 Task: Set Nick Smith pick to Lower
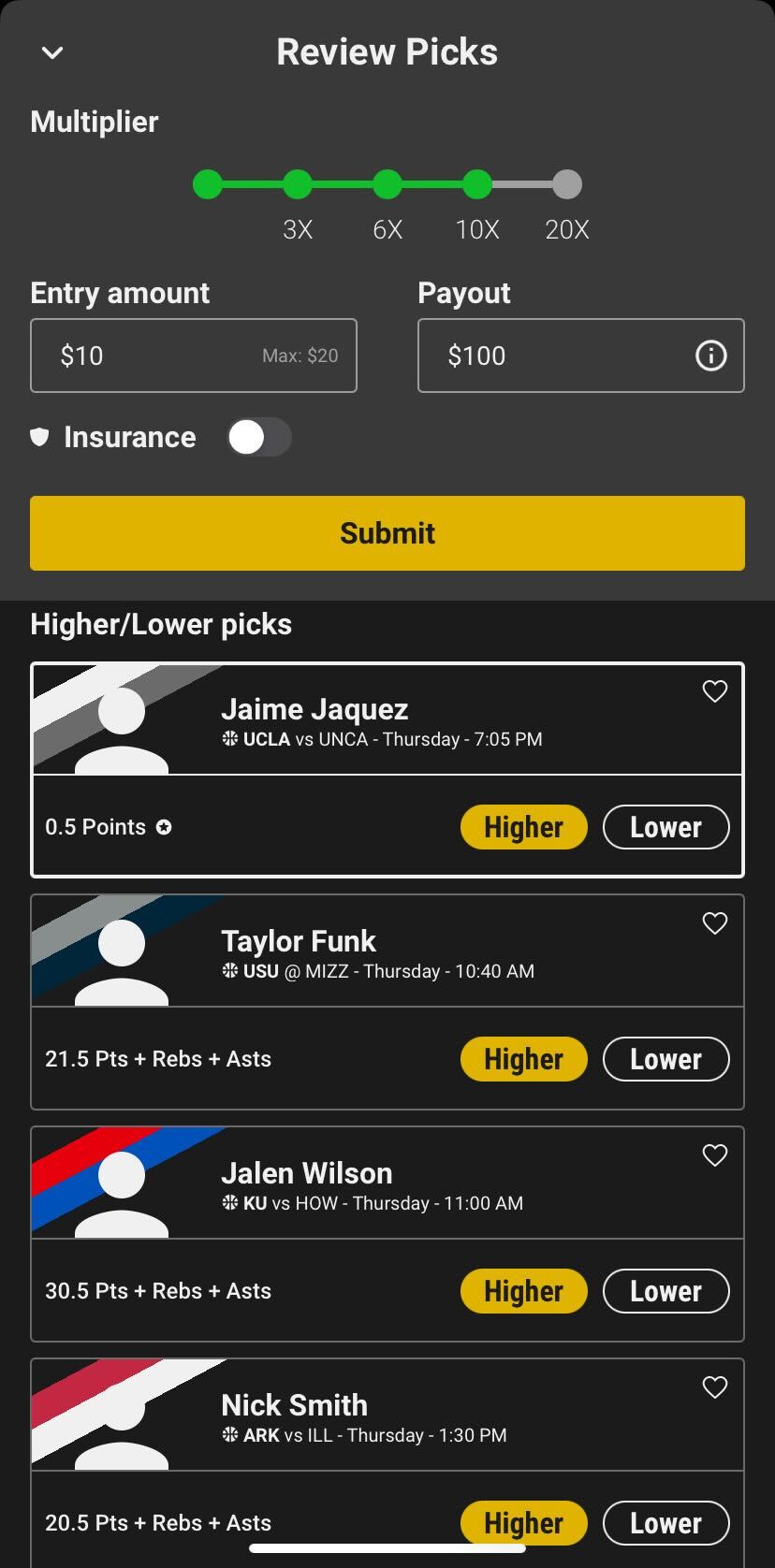tap(665, 1522)
